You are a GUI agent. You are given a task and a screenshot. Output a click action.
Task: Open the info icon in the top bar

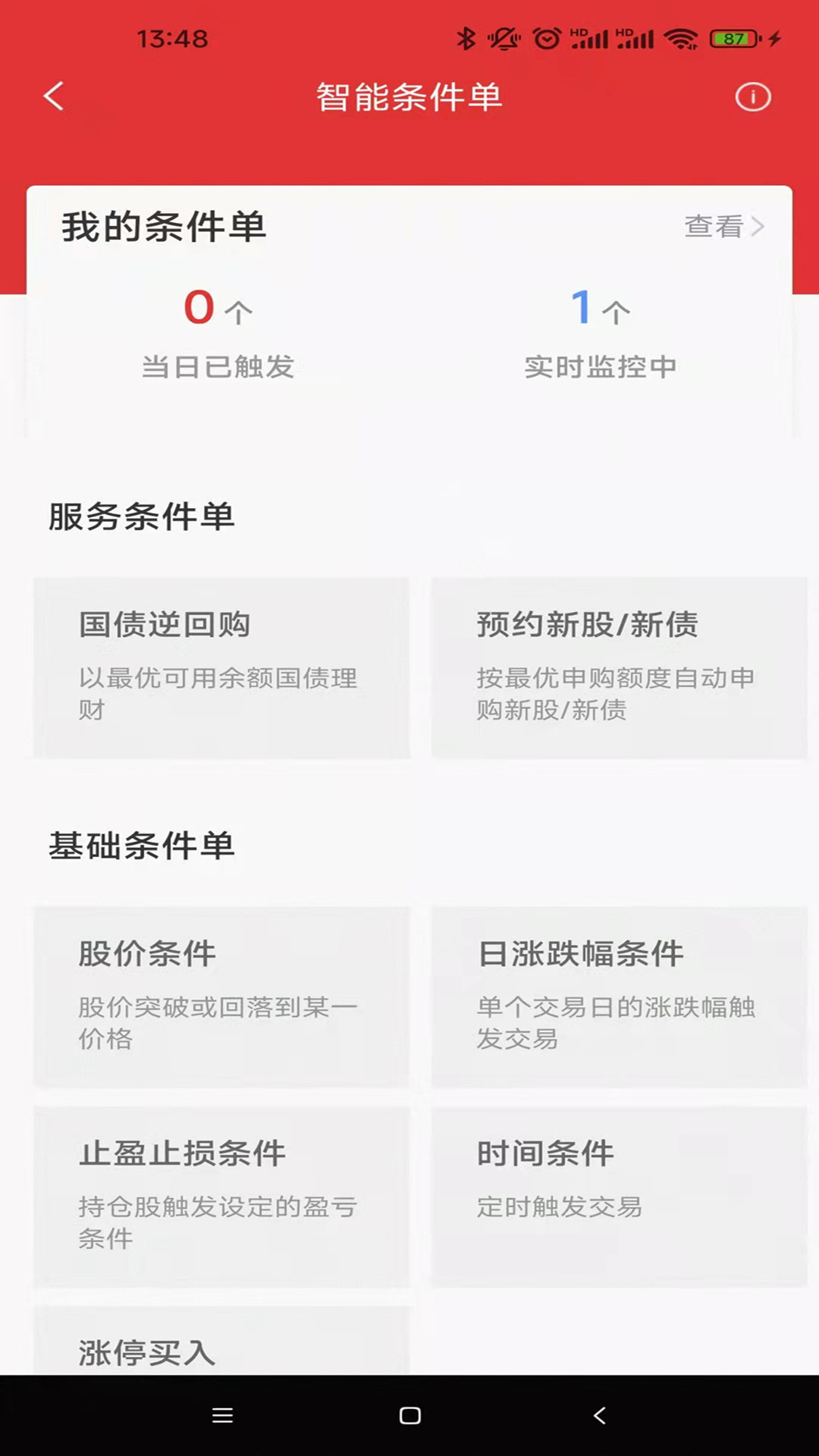pos(753,97)
